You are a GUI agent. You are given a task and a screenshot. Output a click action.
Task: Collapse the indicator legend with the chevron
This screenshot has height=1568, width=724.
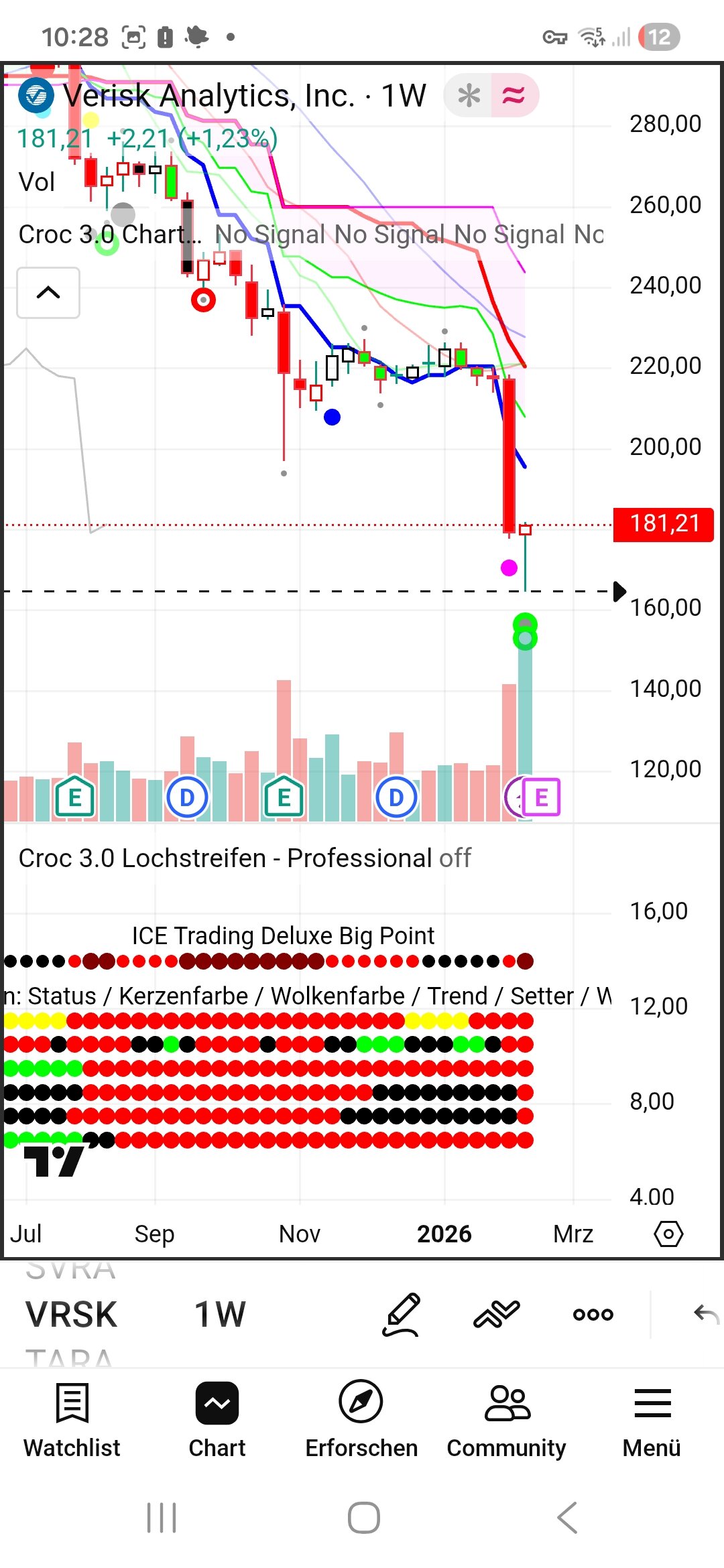tap(48, 293)
